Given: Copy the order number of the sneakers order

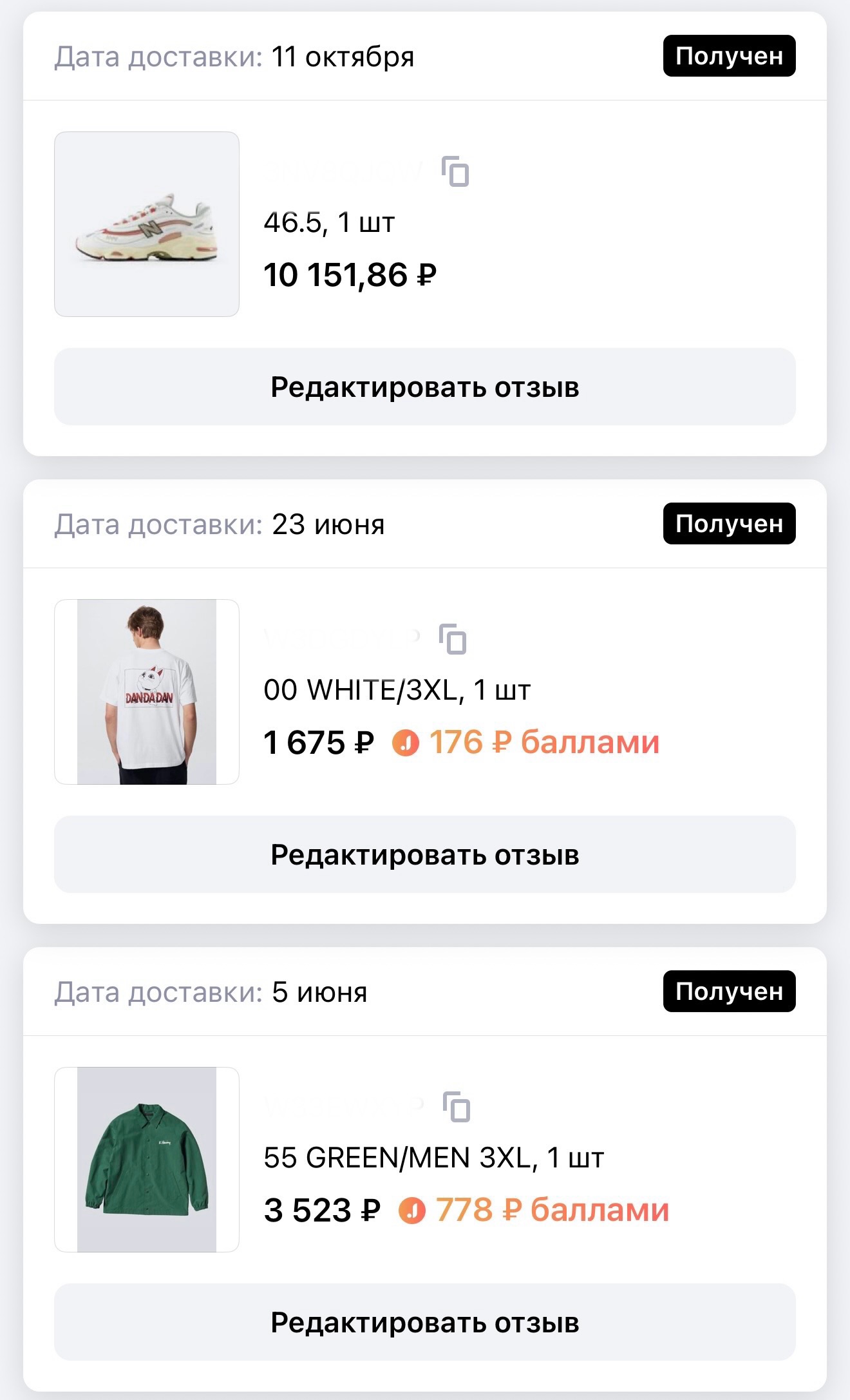Looking at the screenshot, I should [x=455, y=171].
